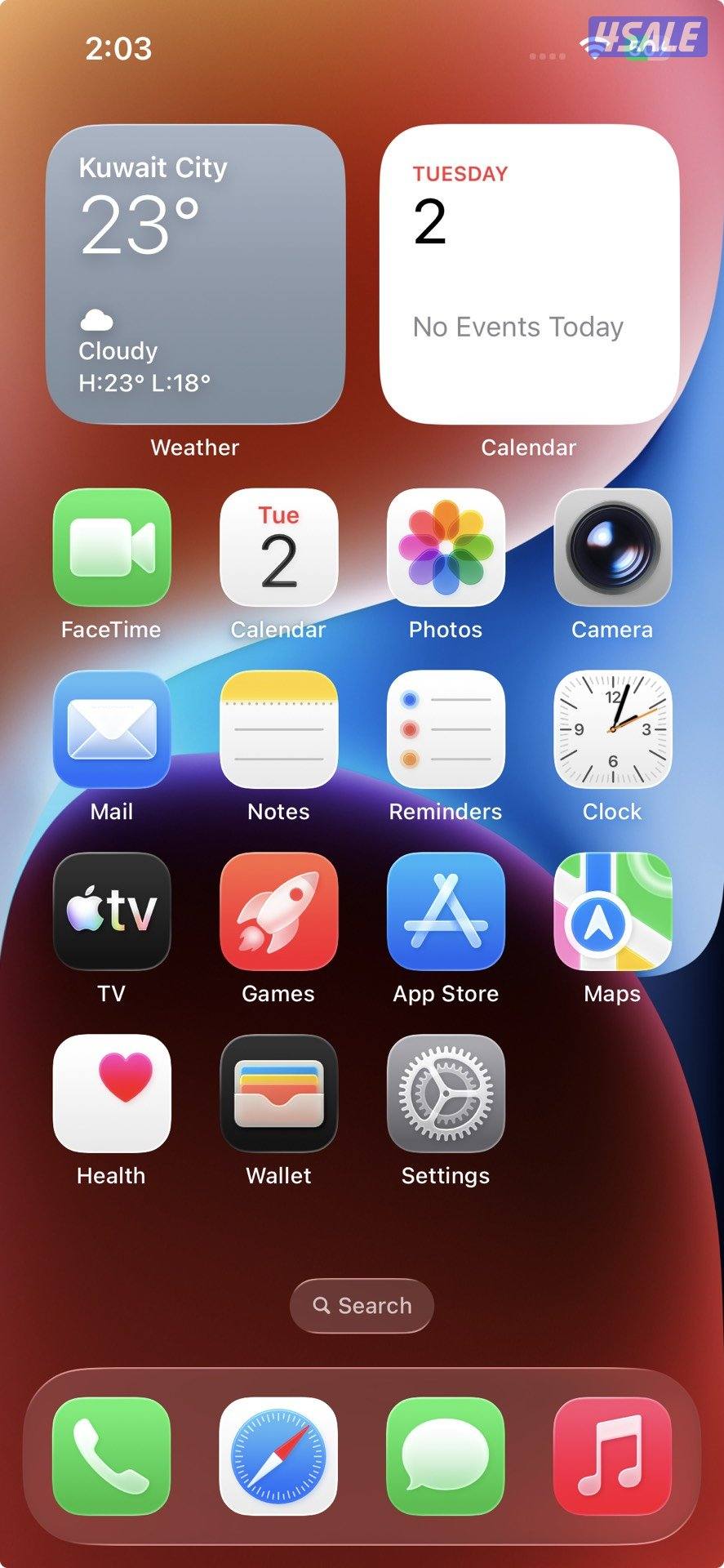The width and height of the screenshot is (724, 1568).
Task: Launch the Reminders app
Action: [446, 729]
